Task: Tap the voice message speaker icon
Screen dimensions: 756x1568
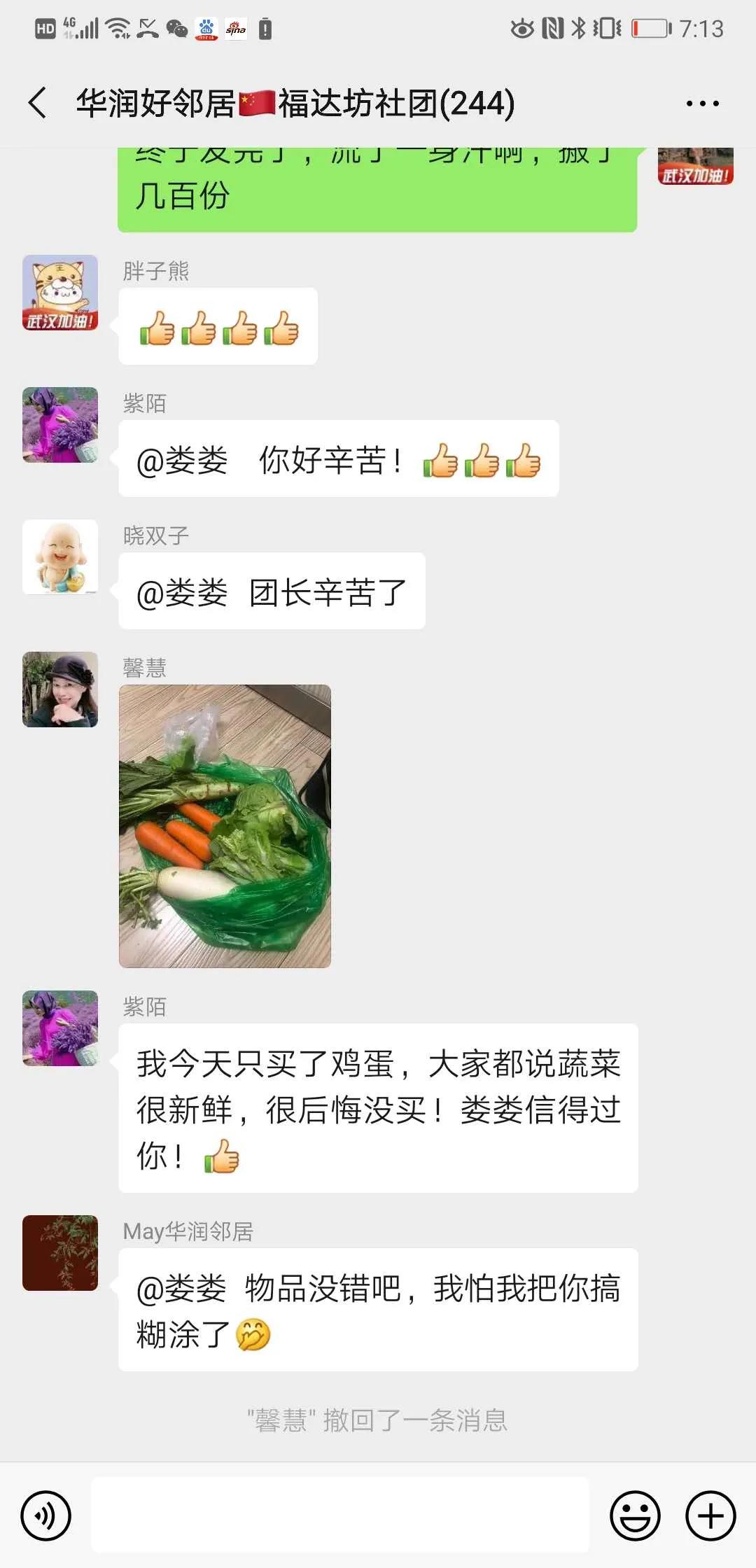Action: [x=47, y=1512]
